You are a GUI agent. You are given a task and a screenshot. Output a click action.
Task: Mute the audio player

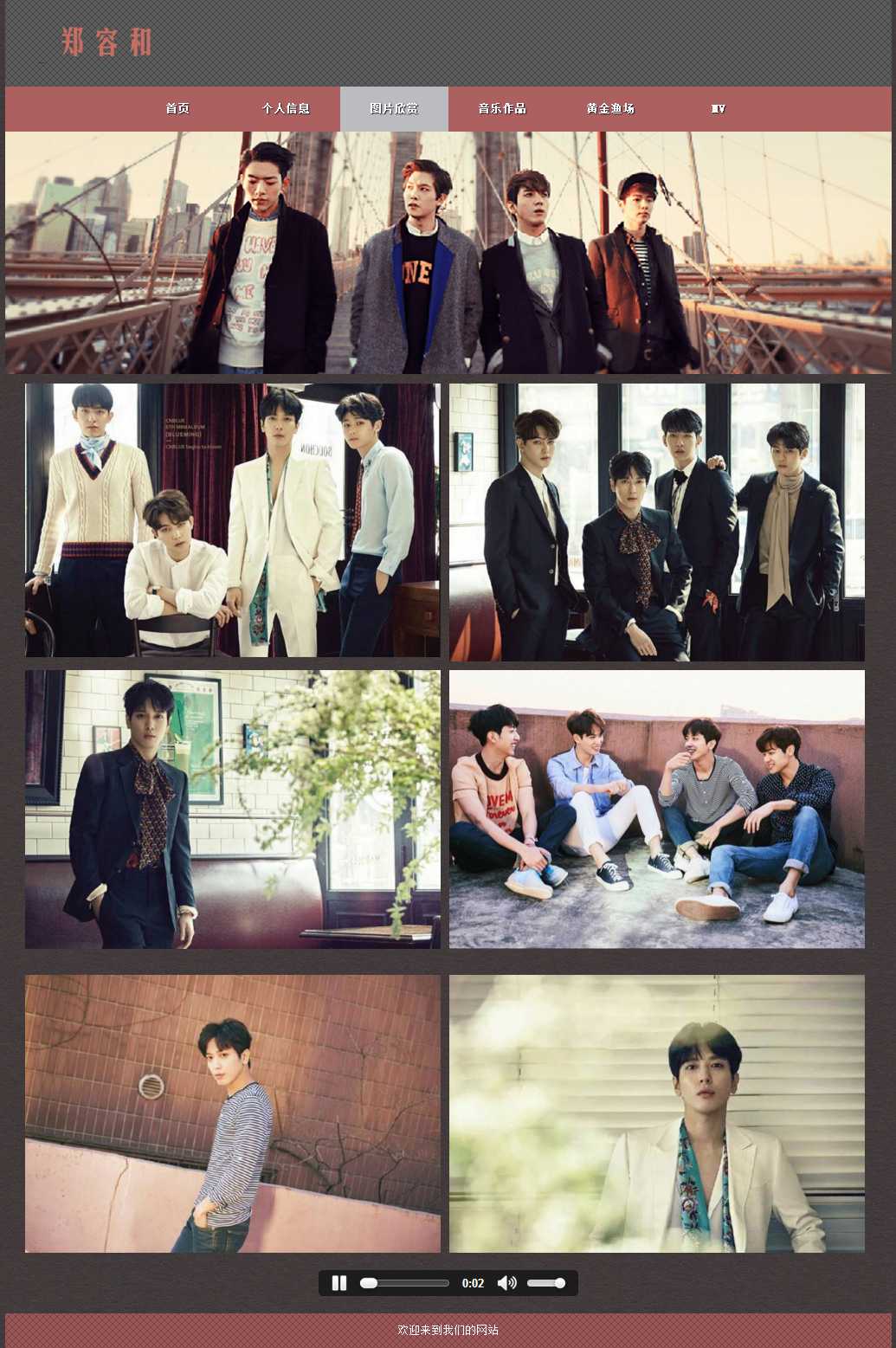[x=506, y=1283]
